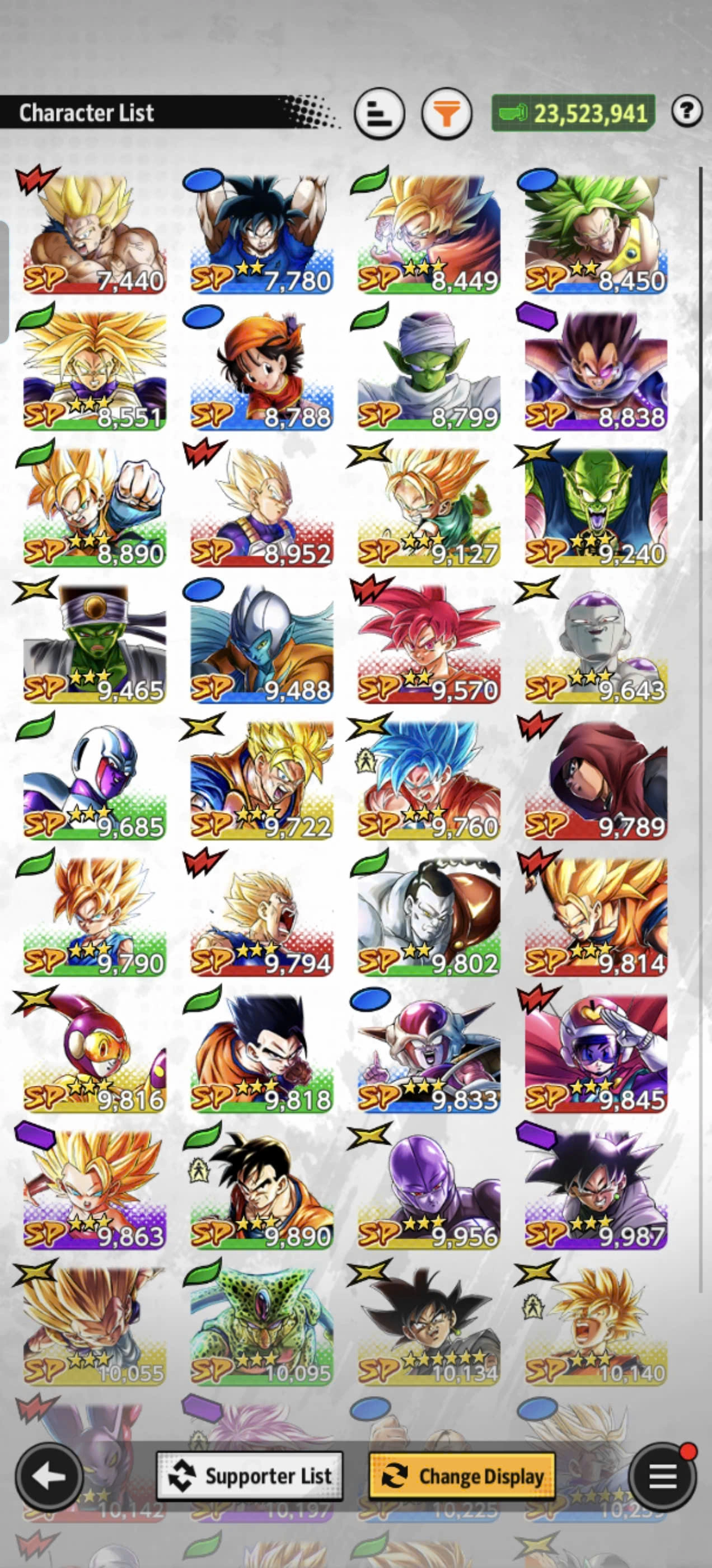Open the Supporter List

tap(250, 1476)
